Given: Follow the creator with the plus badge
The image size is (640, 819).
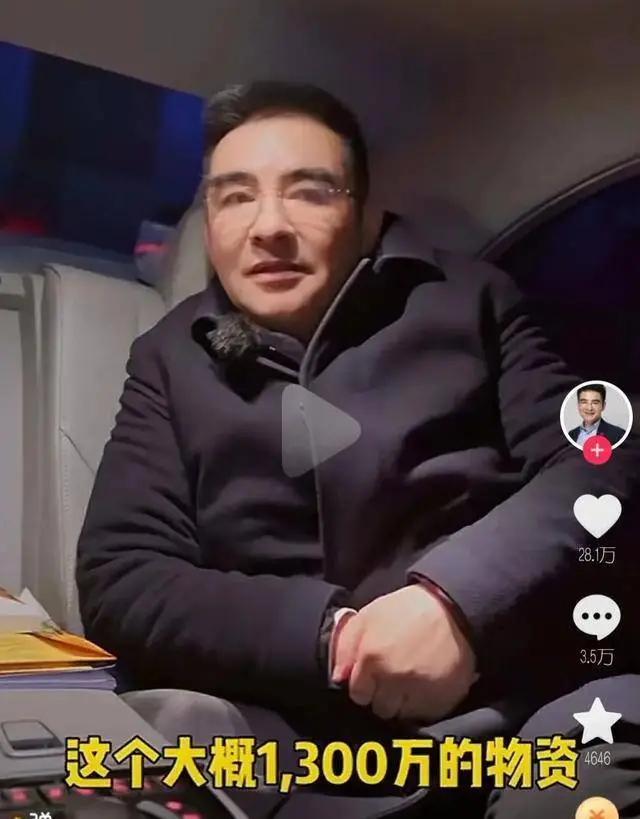Looking at the screenshot, I should 597,450.
